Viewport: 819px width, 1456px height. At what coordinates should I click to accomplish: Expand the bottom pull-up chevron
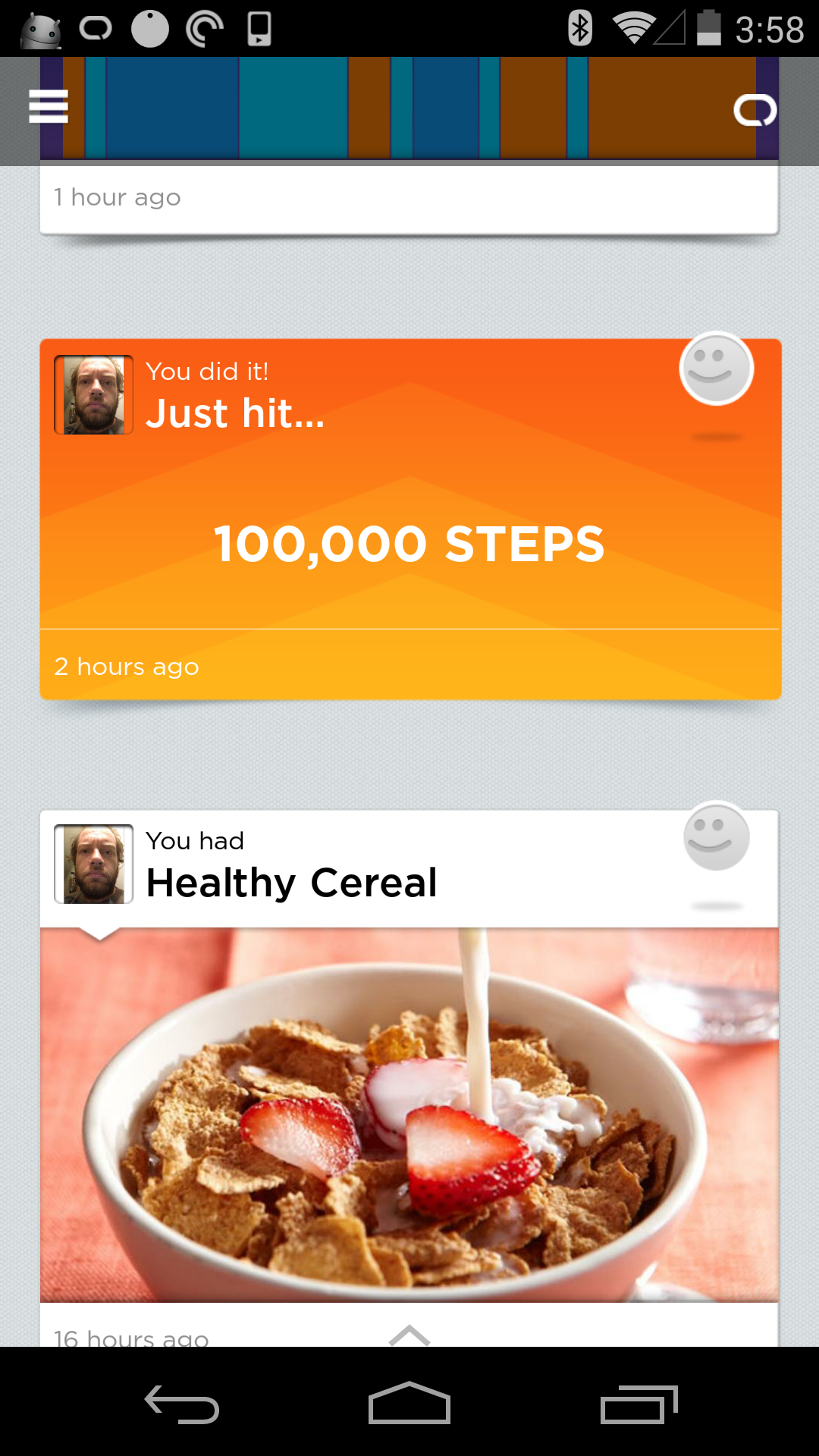click(x=409, y=1335)
